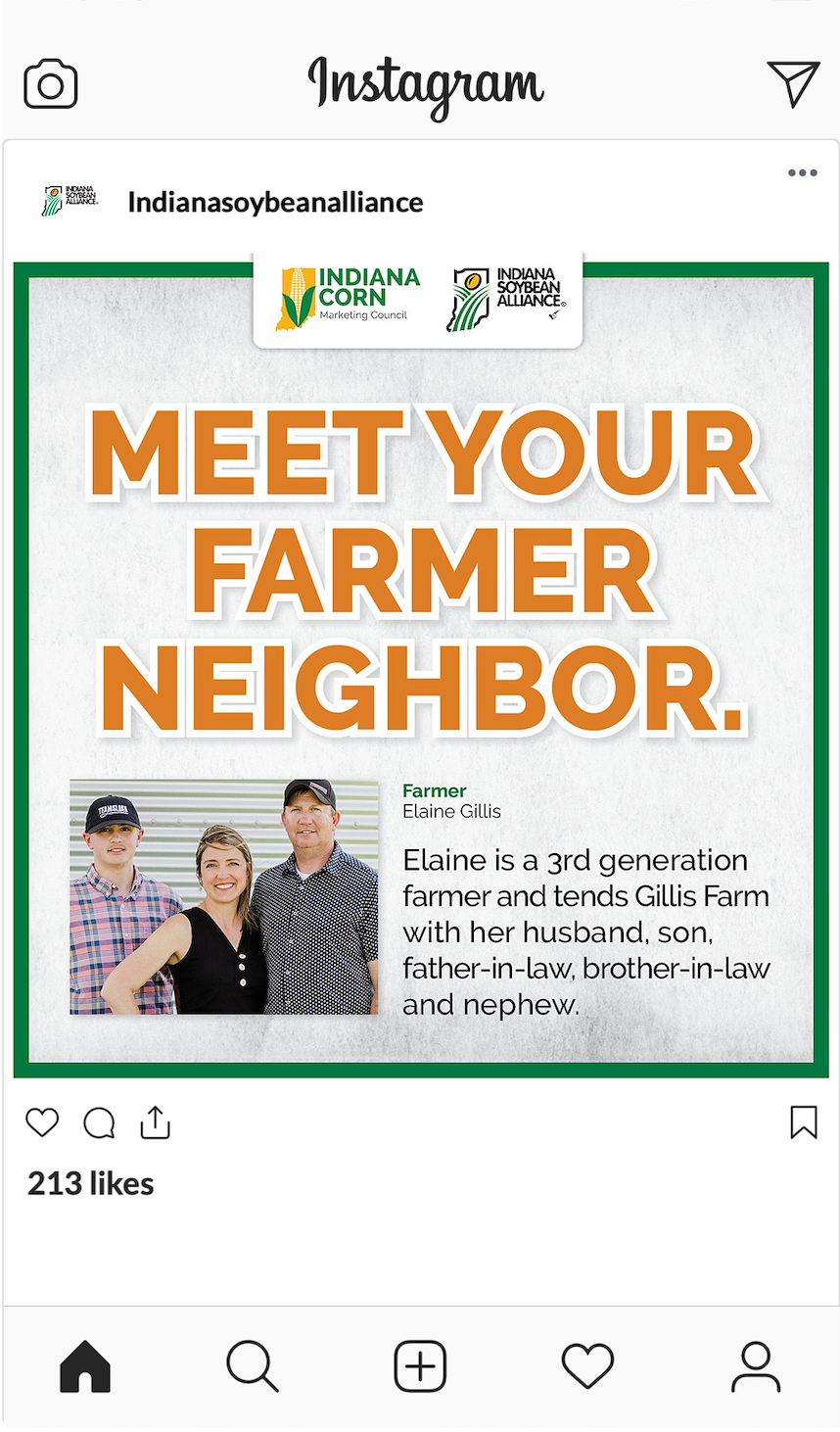This screenshot has height=1432, width=840.
Task: Create a new post with plus button
Action: pos(420,1365)
